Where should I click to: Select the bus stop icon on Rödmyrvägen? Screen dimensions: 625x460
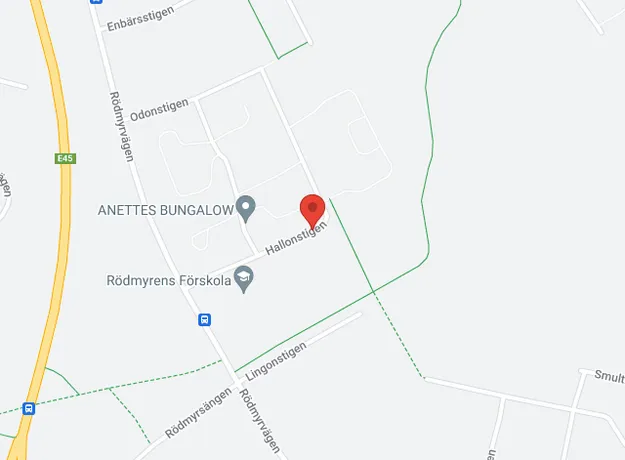click(204, 320)
